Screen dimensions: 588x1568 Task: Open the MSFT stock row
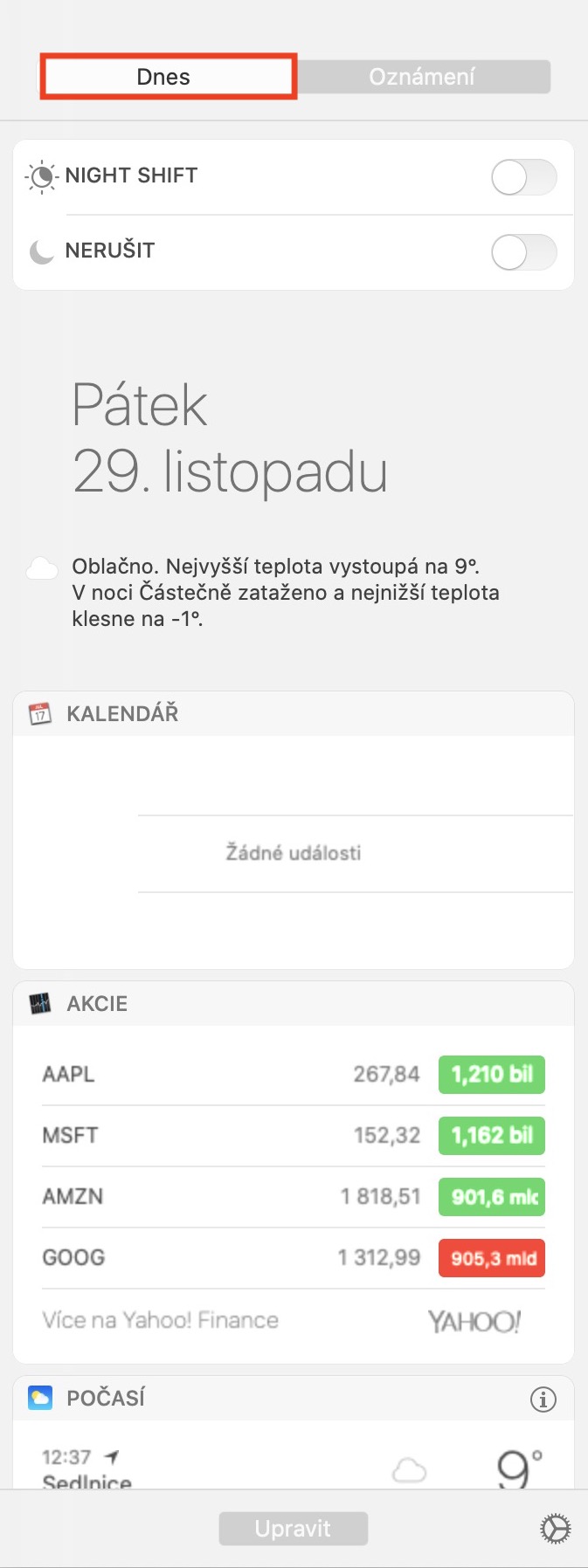click(x=293, y=1136)
